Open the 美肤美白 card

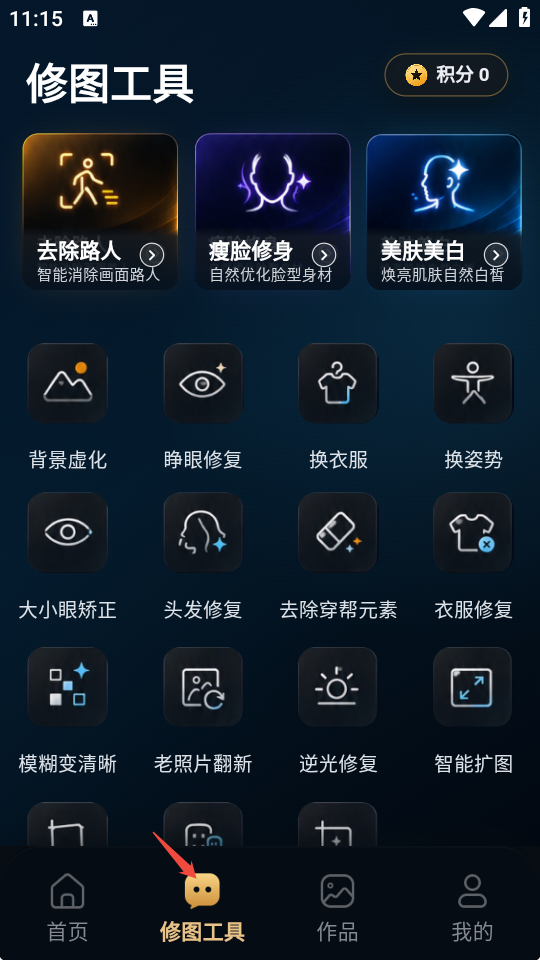pos(444,211)
